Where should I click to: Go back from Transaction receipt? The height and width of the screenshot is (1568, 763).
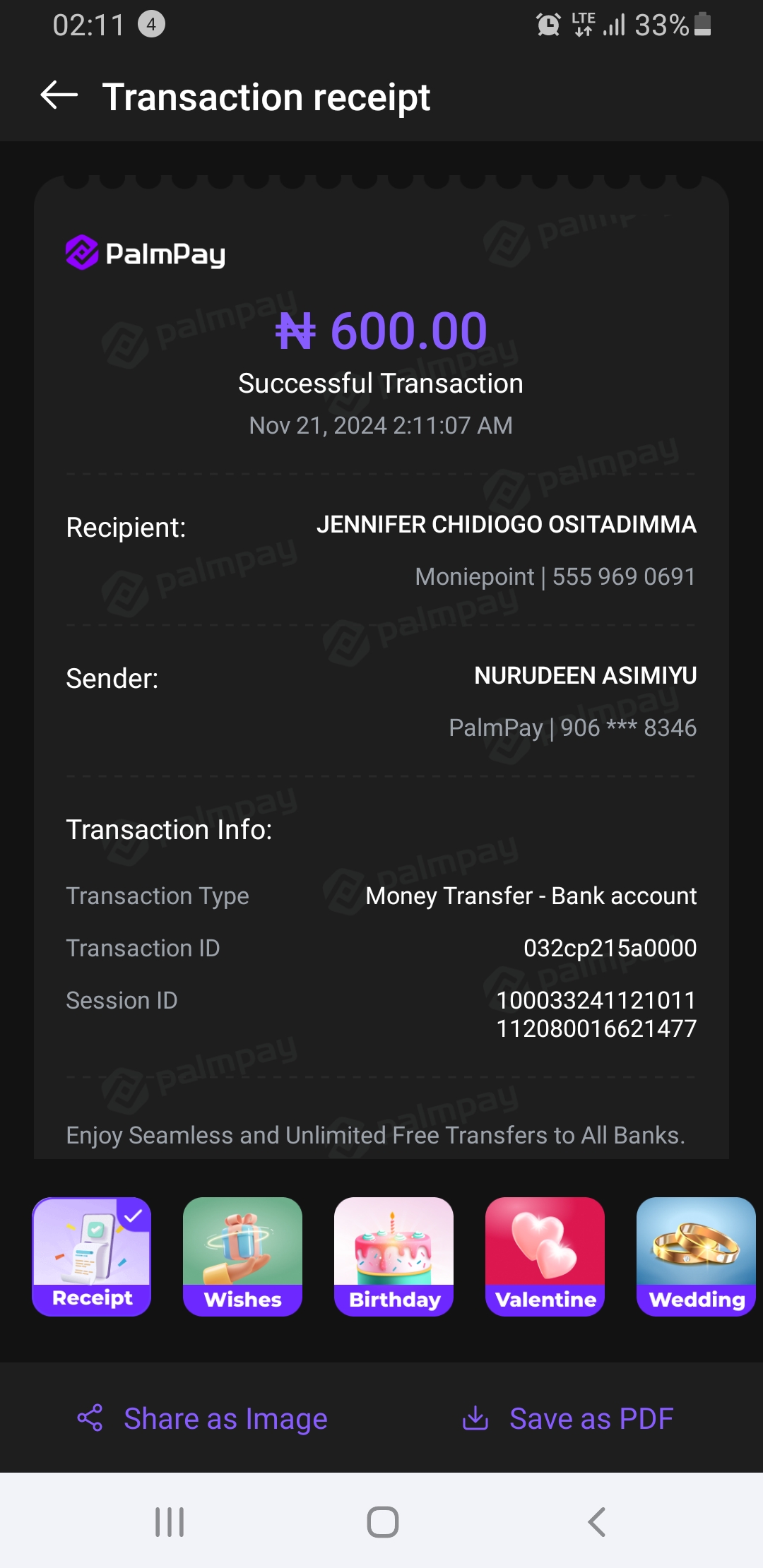(x=59, y=95)
